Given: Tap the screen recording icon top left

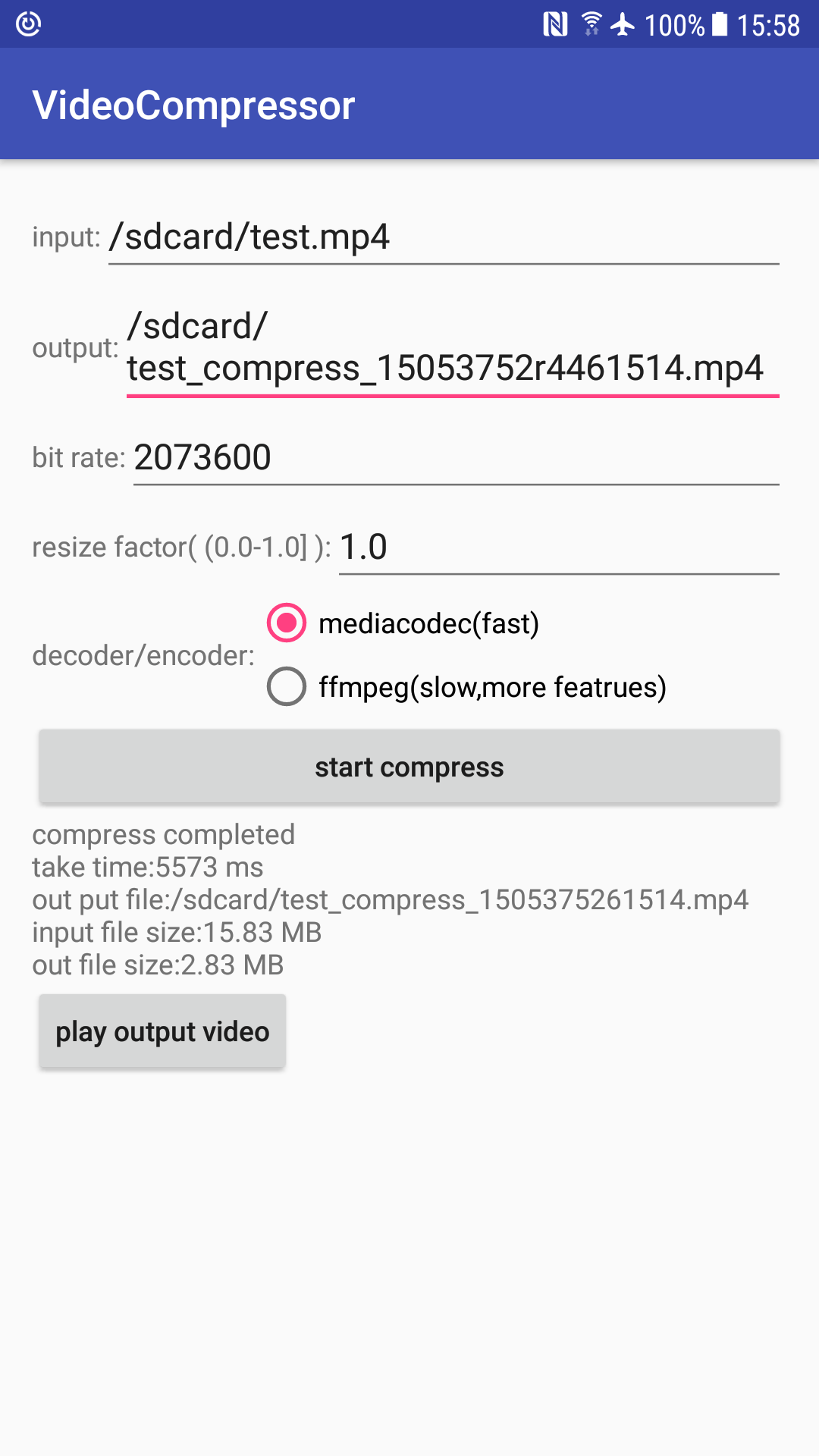Looking at the screenshot, I should point(28,25).
